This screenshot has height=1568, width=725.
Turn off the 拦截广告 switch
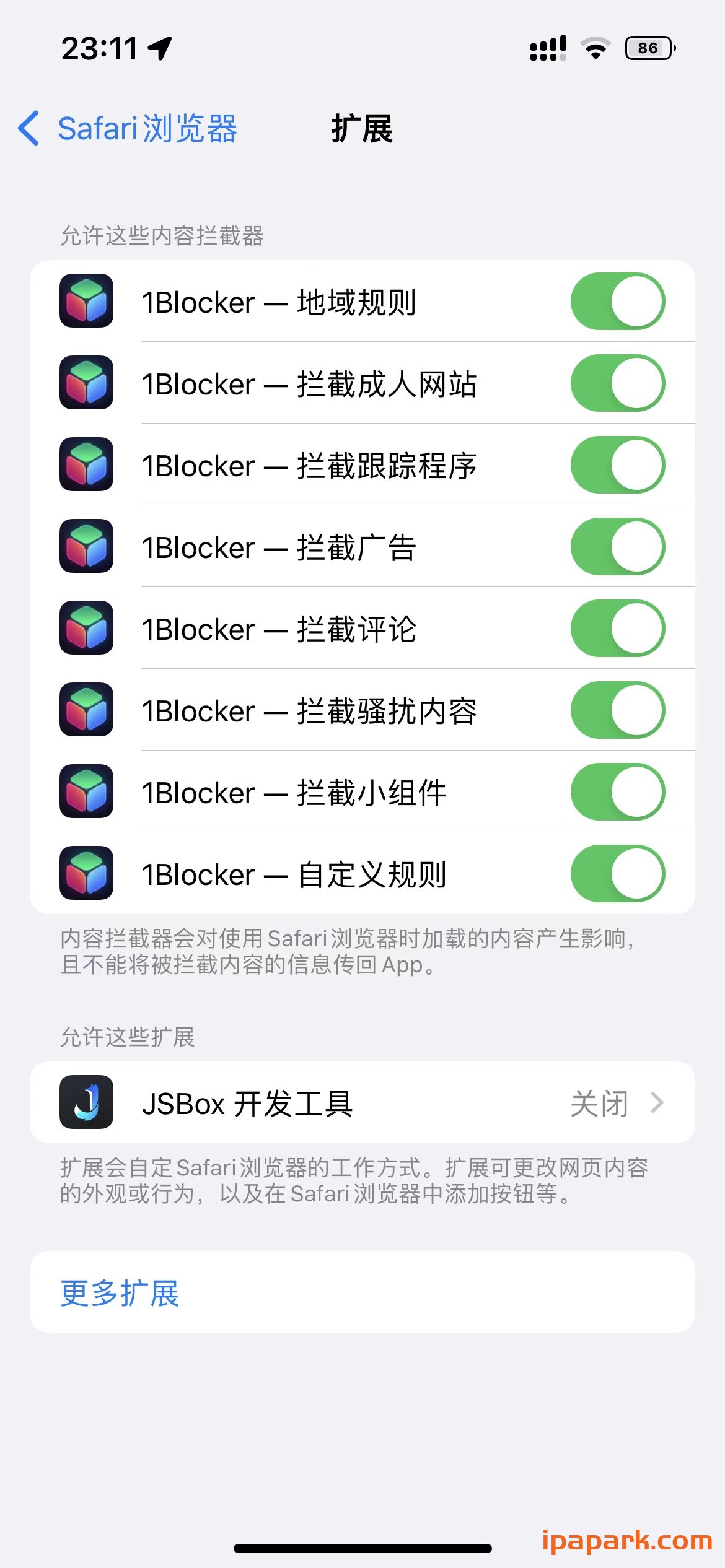617,547
